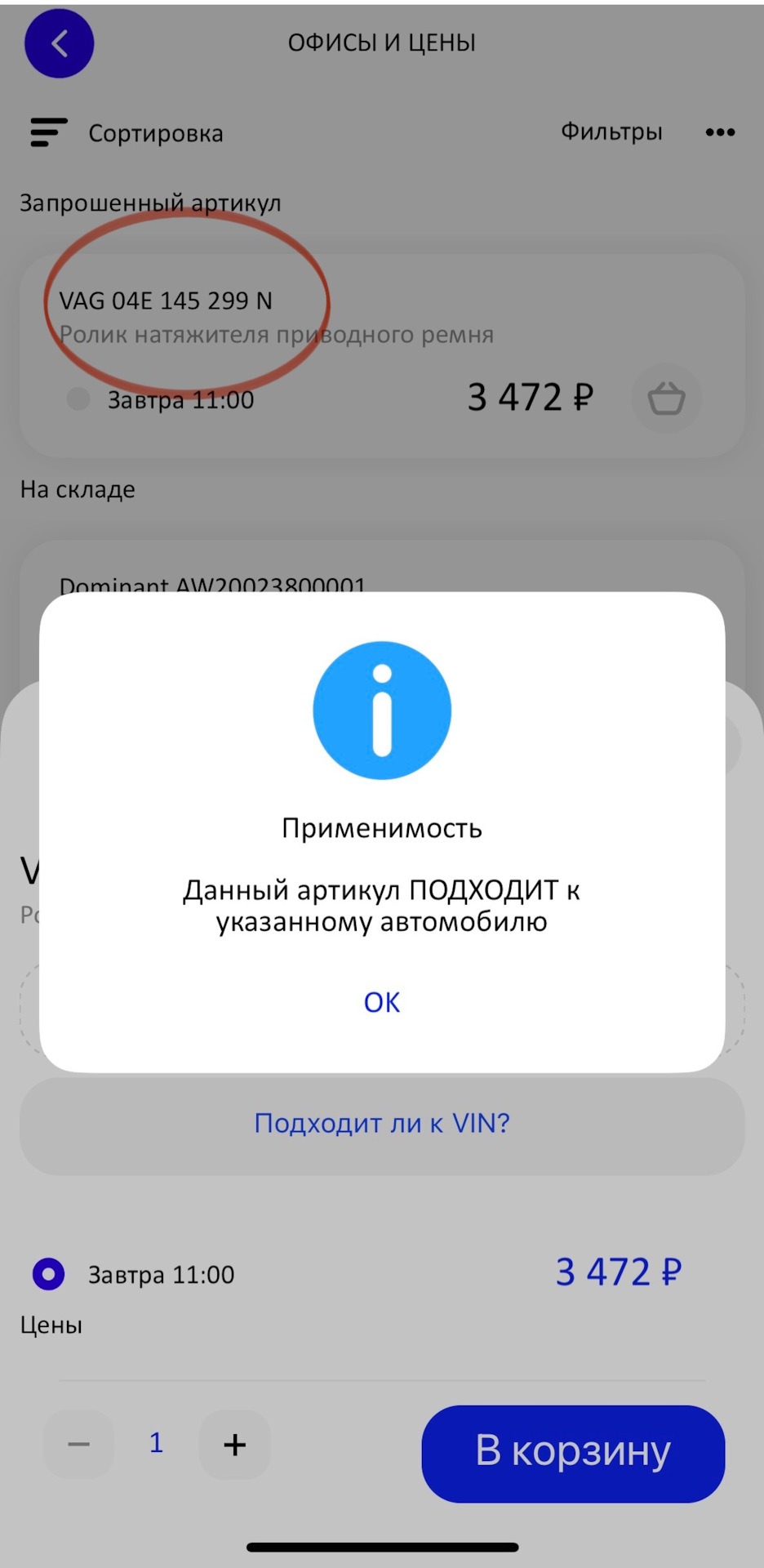Screen dimensions: 764x1568
Task: Decrease quantity with the minus button
Action: point(78,1444)
